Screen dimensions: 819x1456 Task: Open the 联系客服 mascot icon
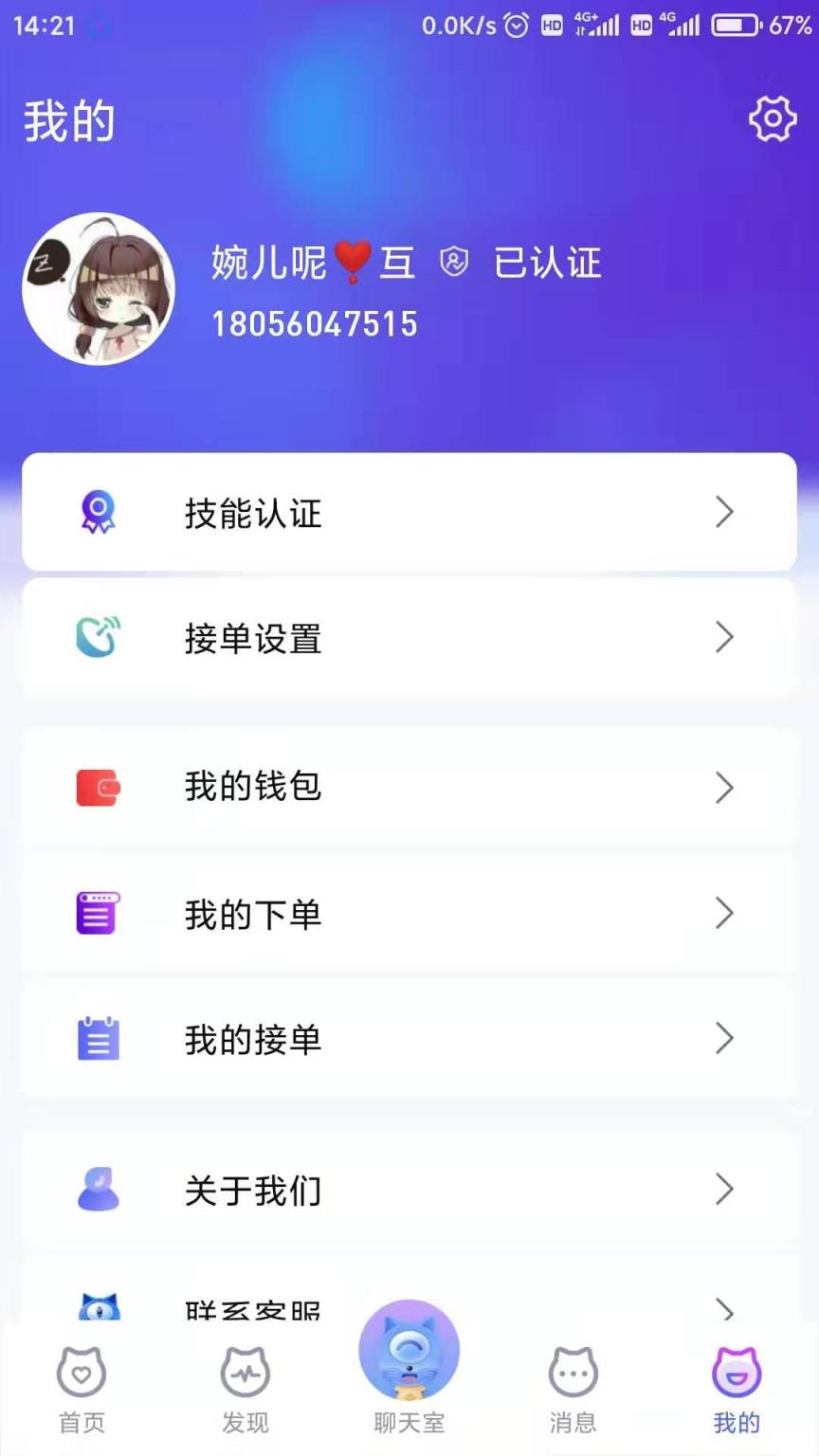click(x=98, y=1308)
